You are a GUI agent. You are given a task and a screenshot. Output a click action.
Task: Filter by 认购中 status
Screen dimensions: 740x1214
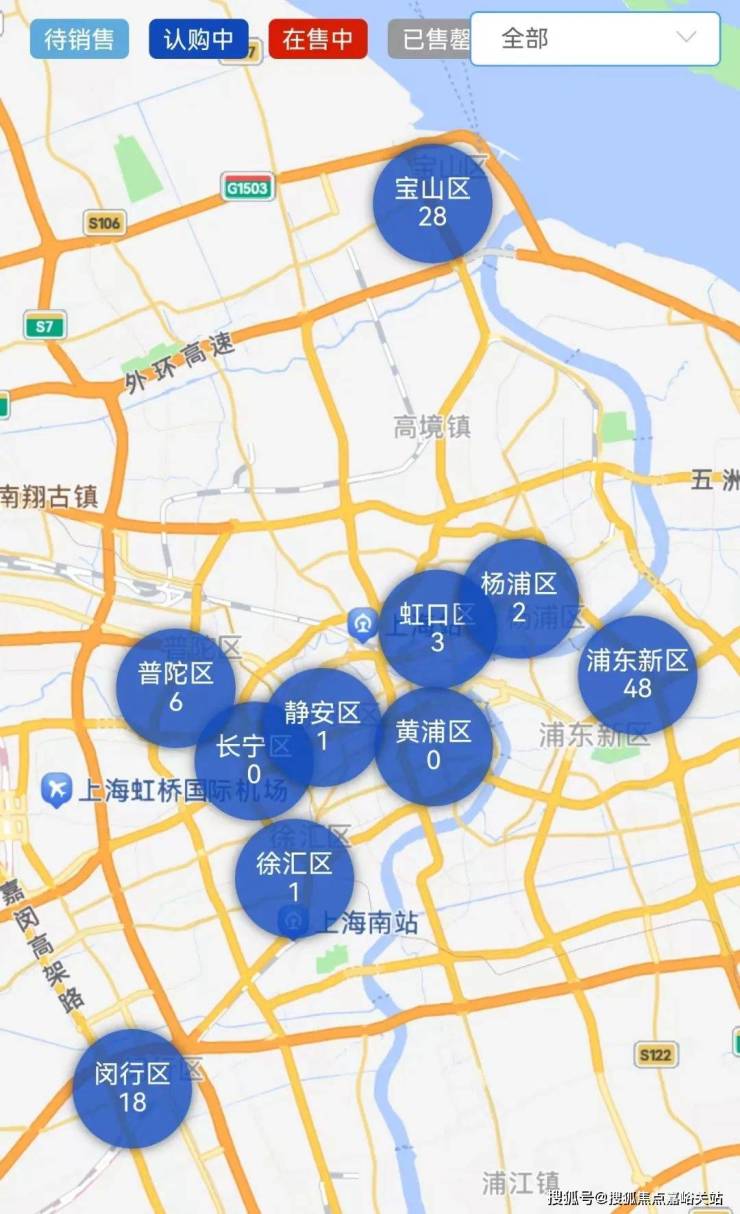point(198,40)
